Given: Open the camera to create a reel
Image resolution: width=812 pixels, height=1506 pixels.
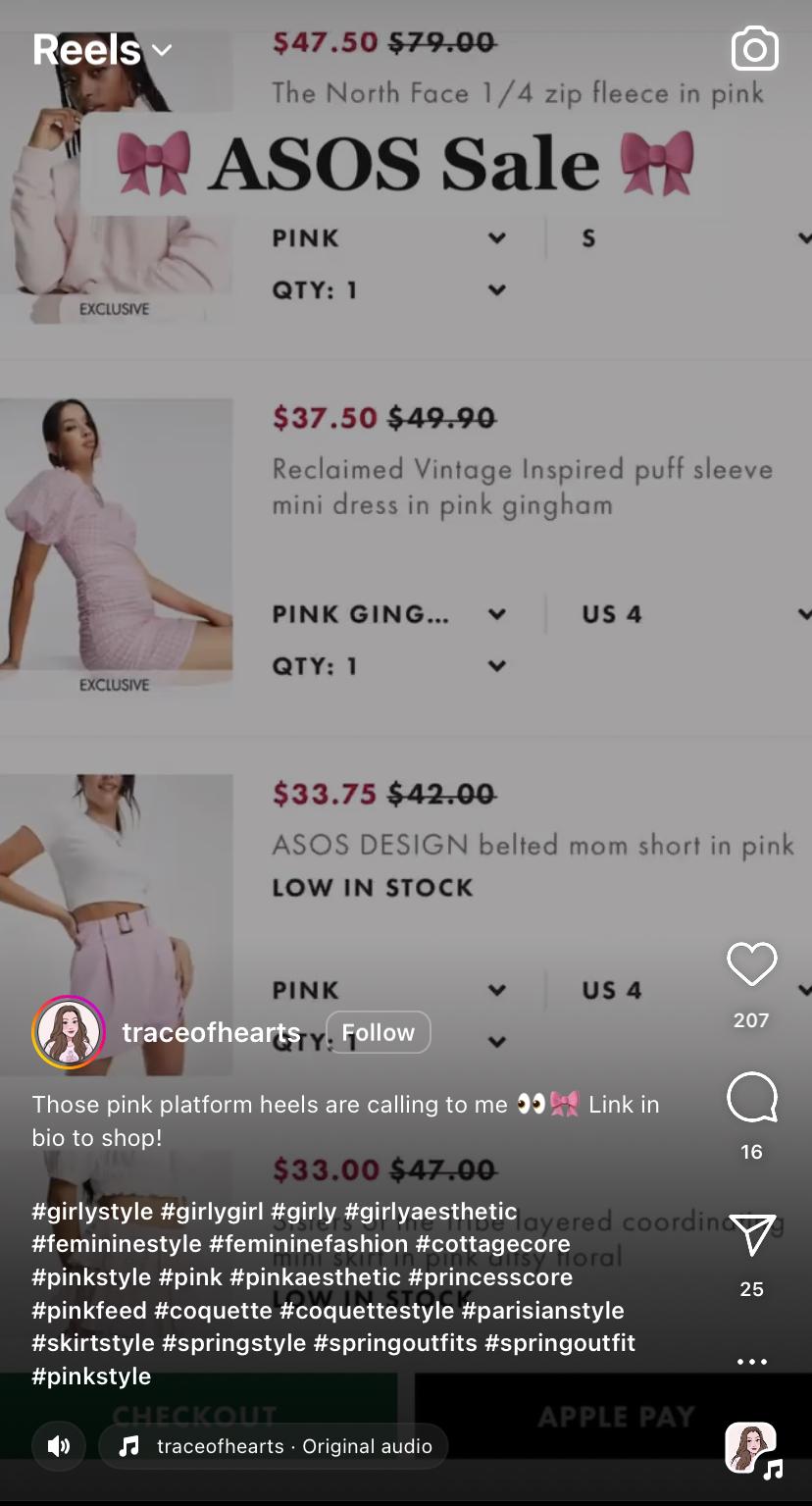Looking at the screenshot, I should pos(754,49).
